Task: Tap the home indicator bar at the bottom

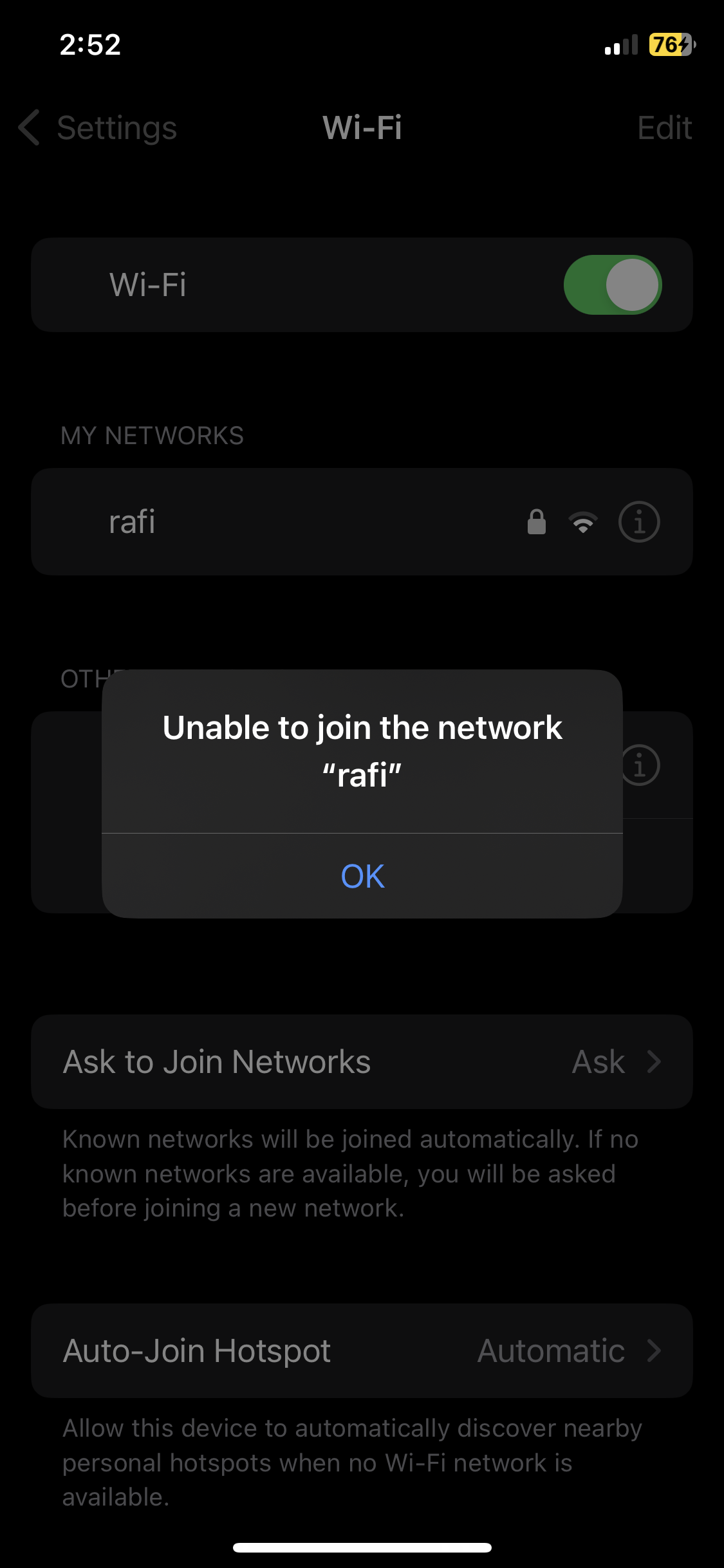Action: tap(362, 1546)
